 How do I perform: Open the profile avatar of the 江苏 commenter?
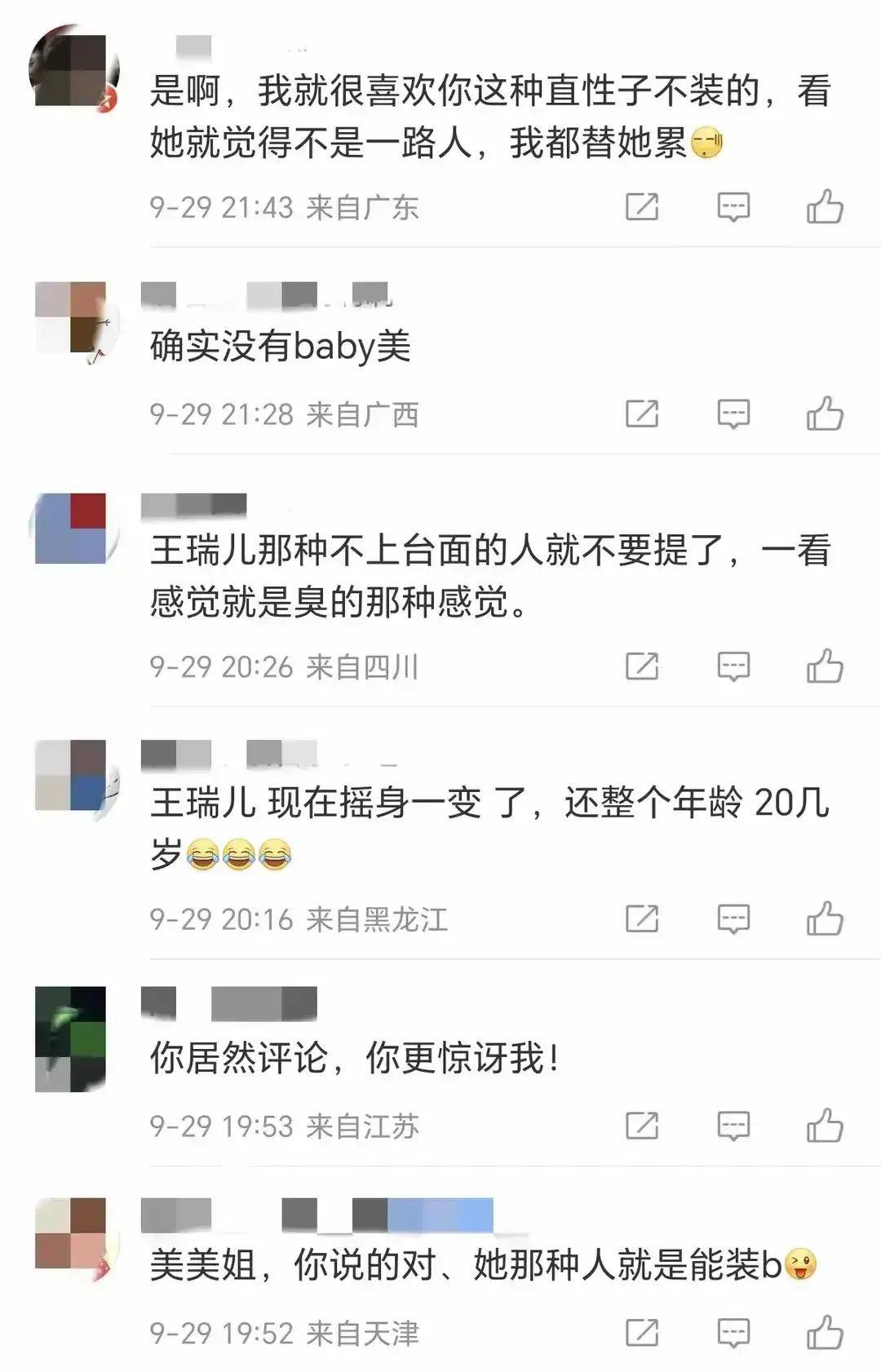click(71, 1039)
